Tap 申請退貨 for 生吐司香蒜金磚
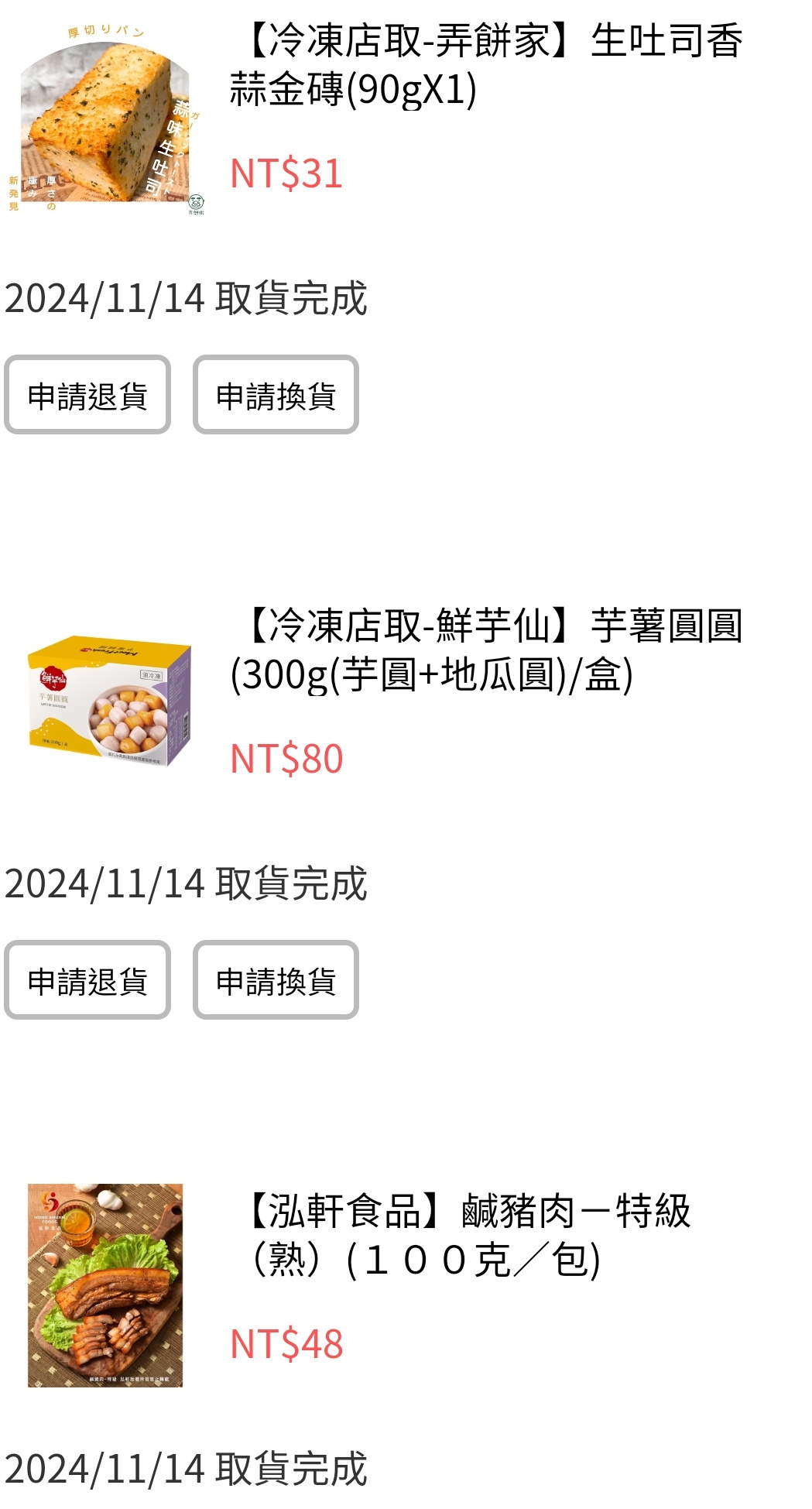 87,395
